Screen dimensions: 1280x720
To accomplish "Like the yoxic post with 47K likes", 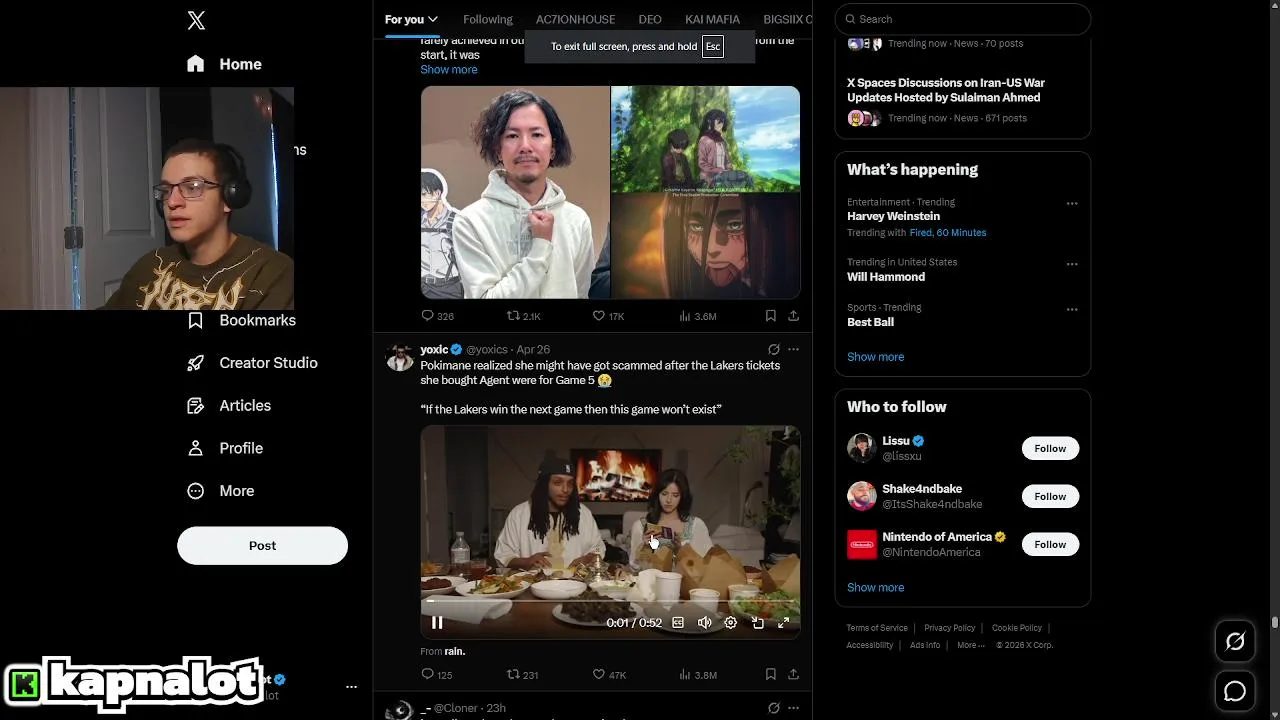I will [599, 675].
